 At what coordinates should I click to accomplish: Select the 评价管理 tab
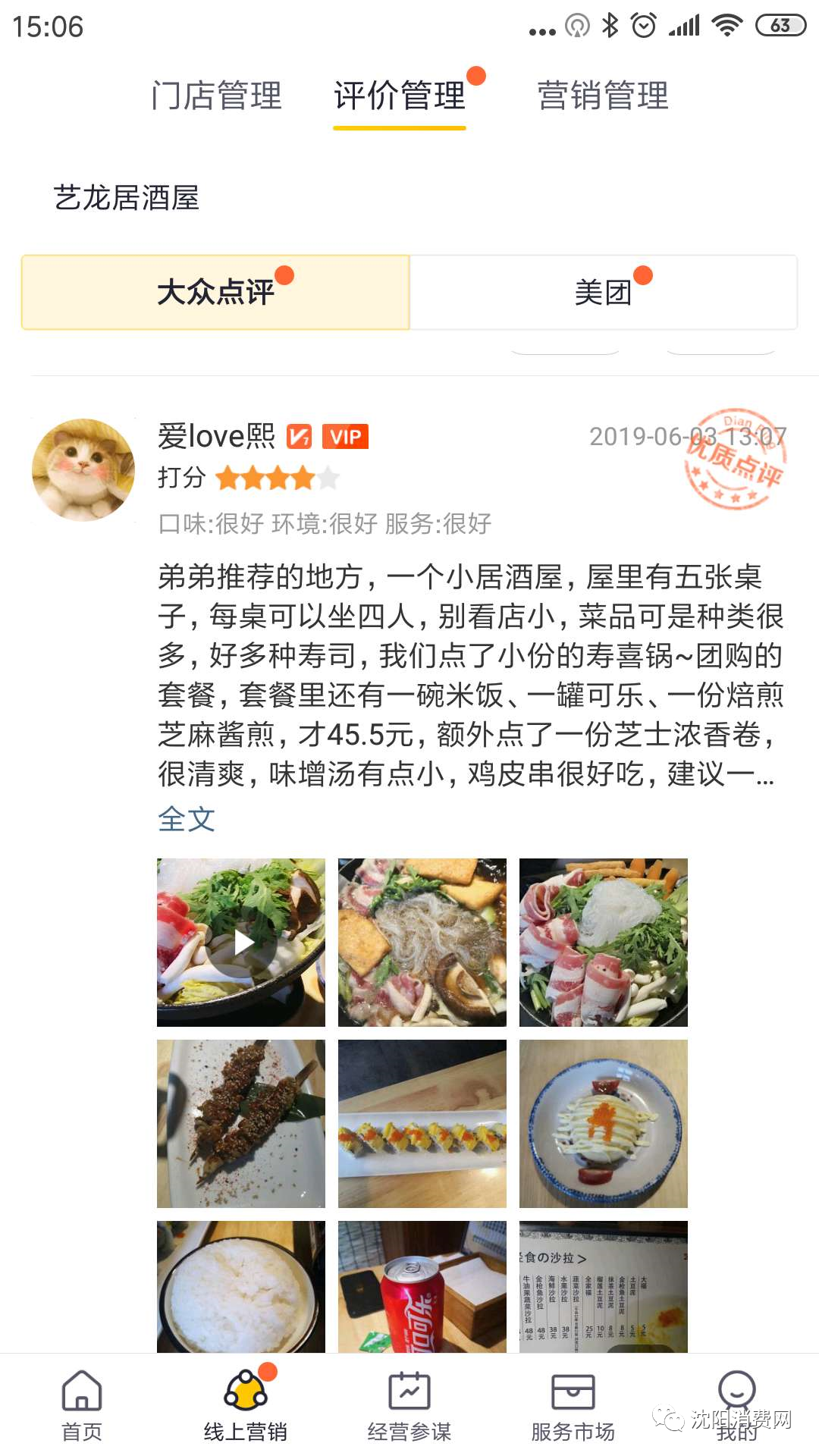[400, 96]
